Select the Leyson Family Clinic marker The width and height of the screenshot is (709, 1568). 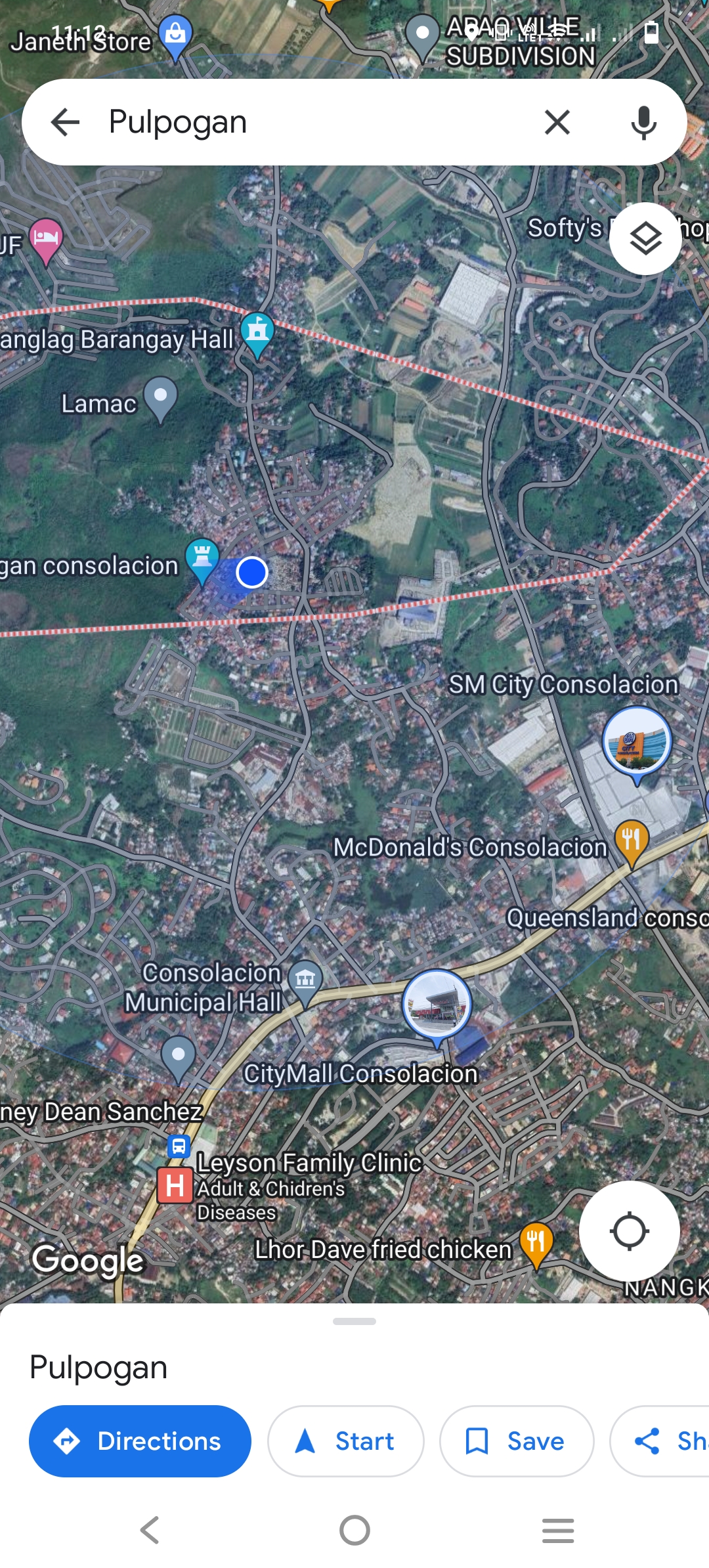pos(175,1186)
